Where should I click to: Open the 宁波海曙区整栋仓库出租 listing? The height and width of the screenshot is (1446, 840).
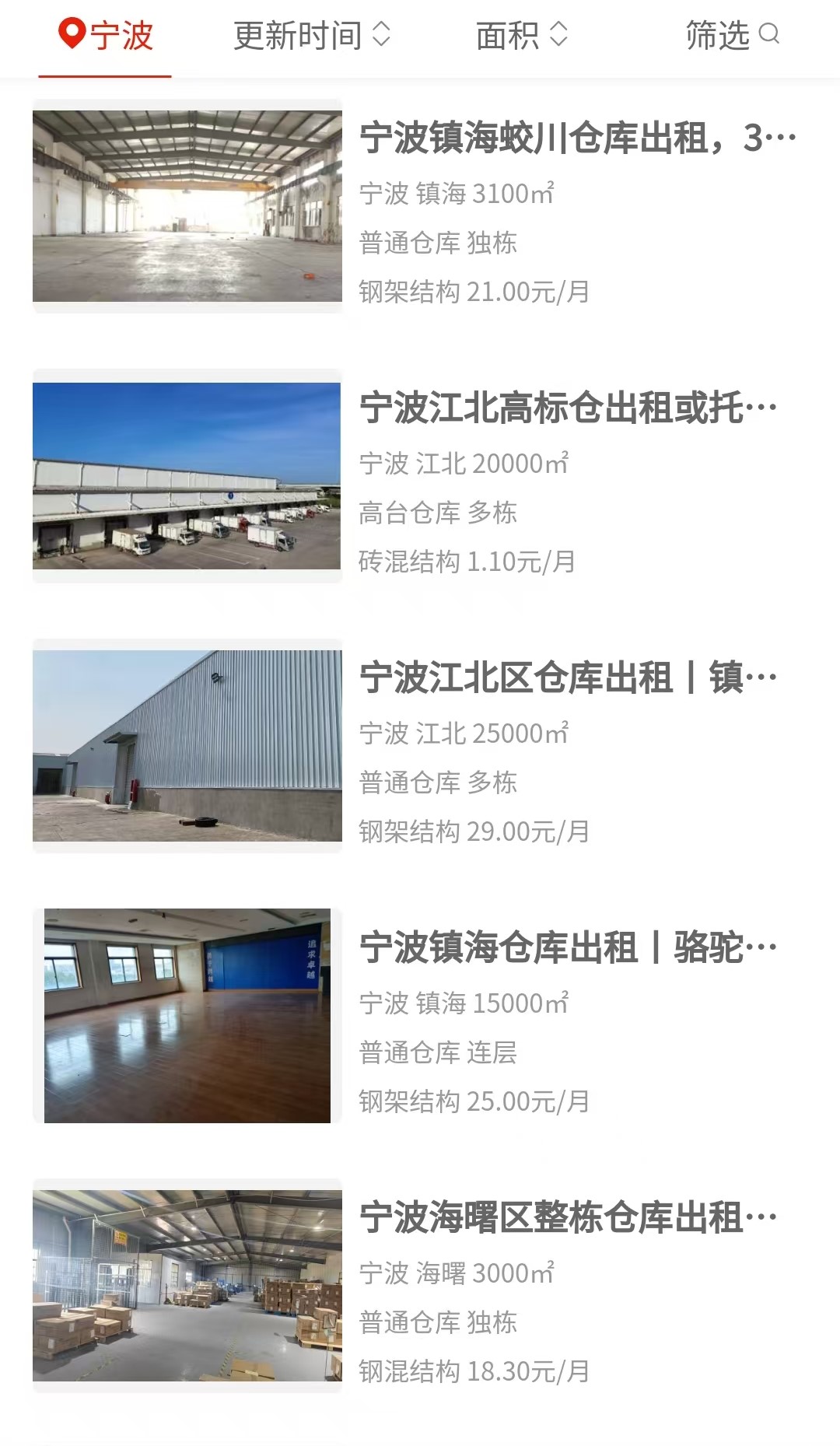[x=420, y=1286]
